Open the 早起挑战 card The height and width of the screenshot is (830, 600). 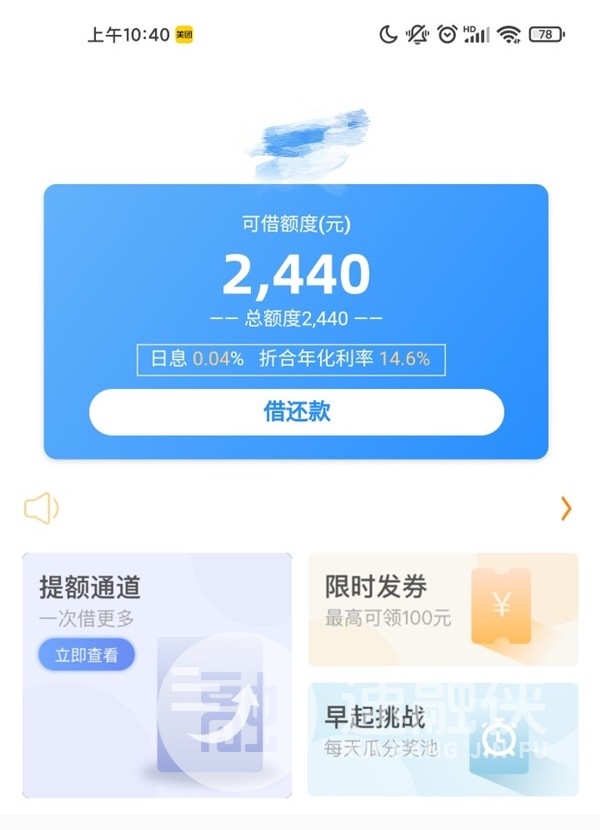click(x=442, y=738)
